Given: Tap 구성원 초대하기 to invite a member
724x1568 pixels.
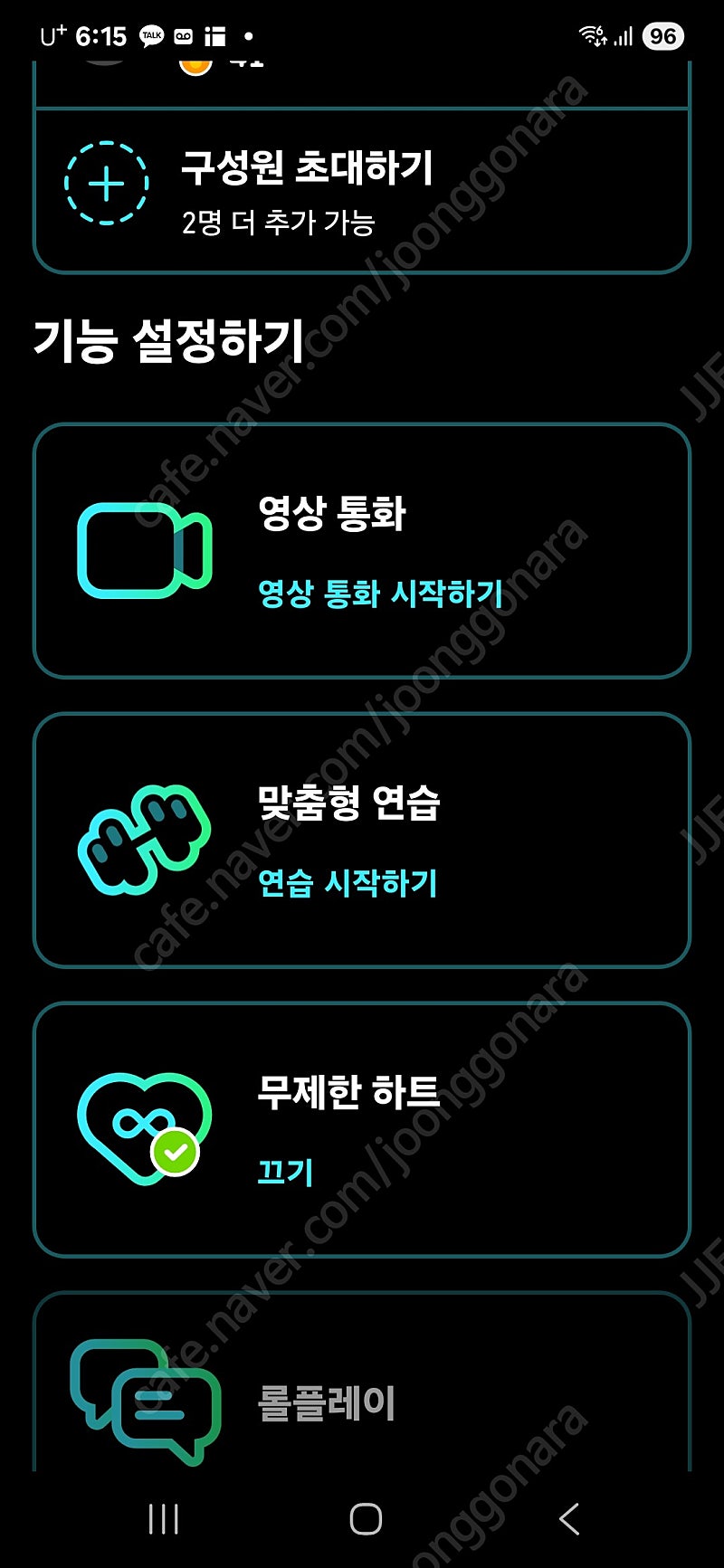Looking at the screenshot, I should [362, 190].
